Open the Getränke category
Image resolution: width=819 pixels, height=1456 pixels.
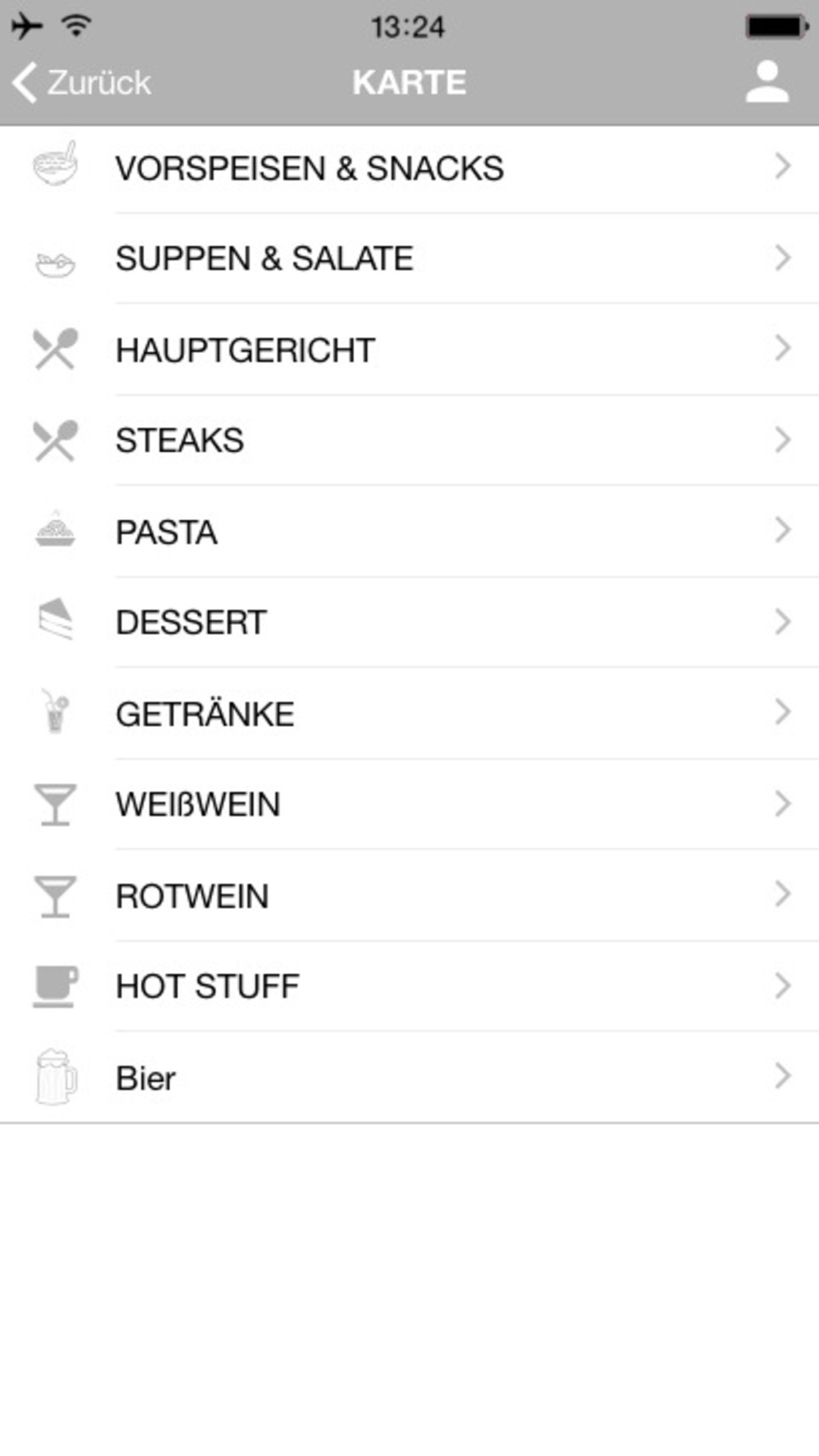409,713
